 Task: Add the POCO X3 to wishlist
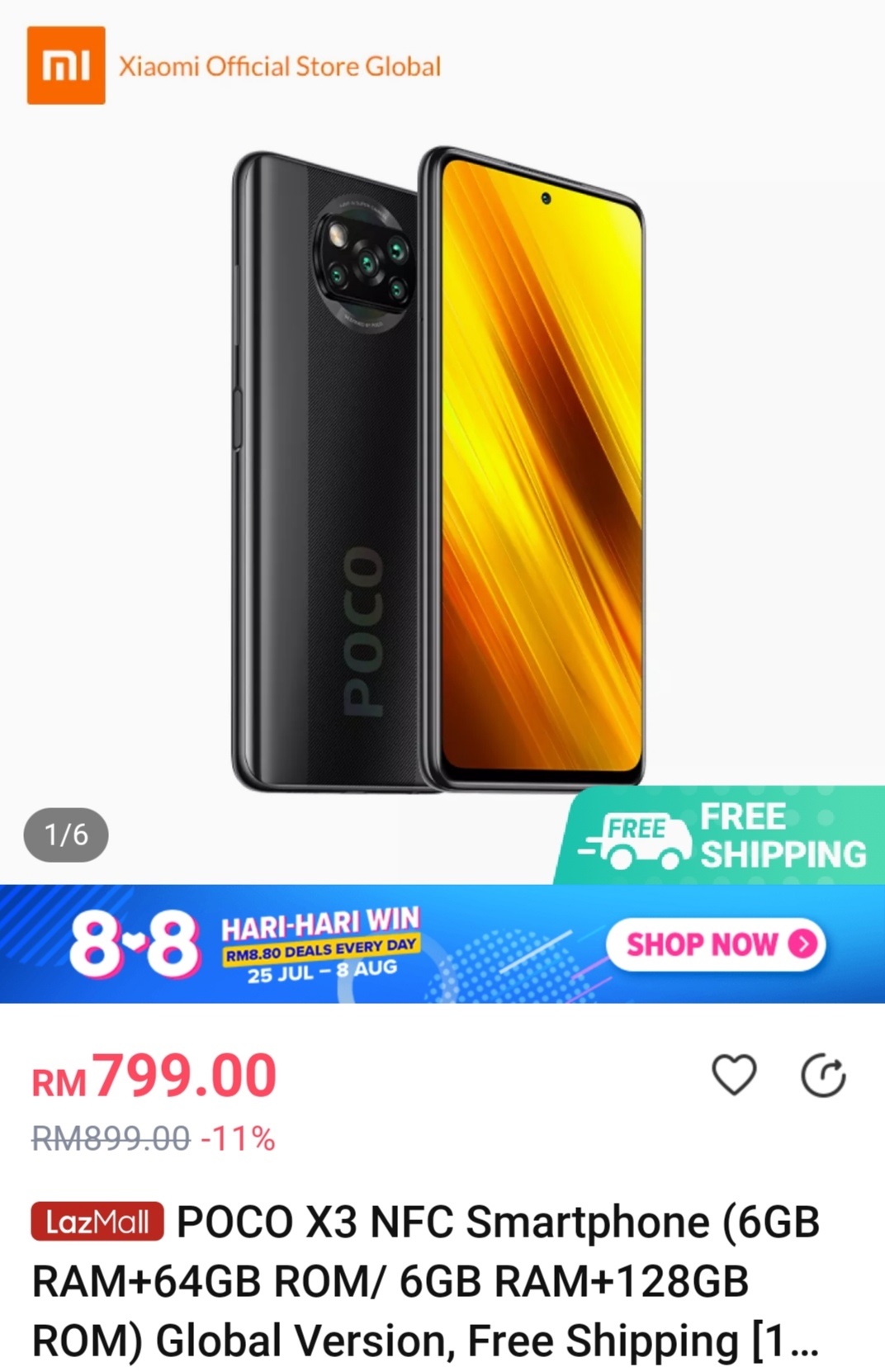[x=734, y=1075]
